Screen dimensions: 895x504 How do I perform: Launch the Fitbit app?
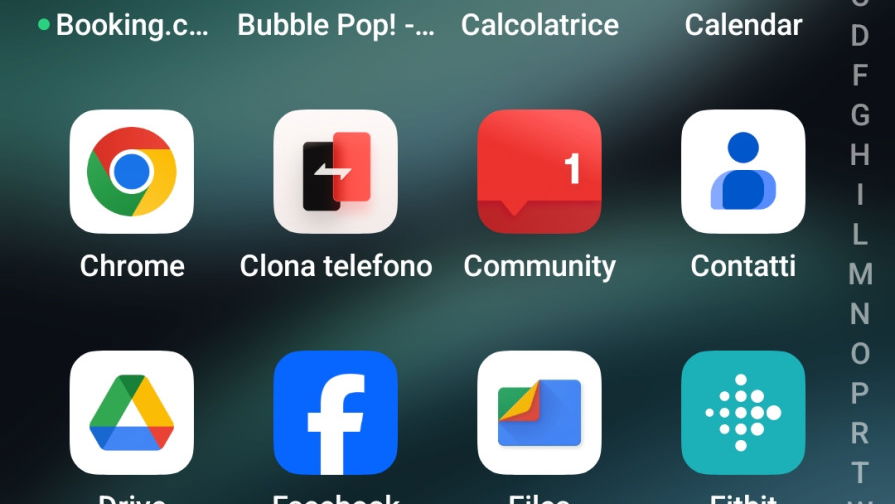coord(743,413)
